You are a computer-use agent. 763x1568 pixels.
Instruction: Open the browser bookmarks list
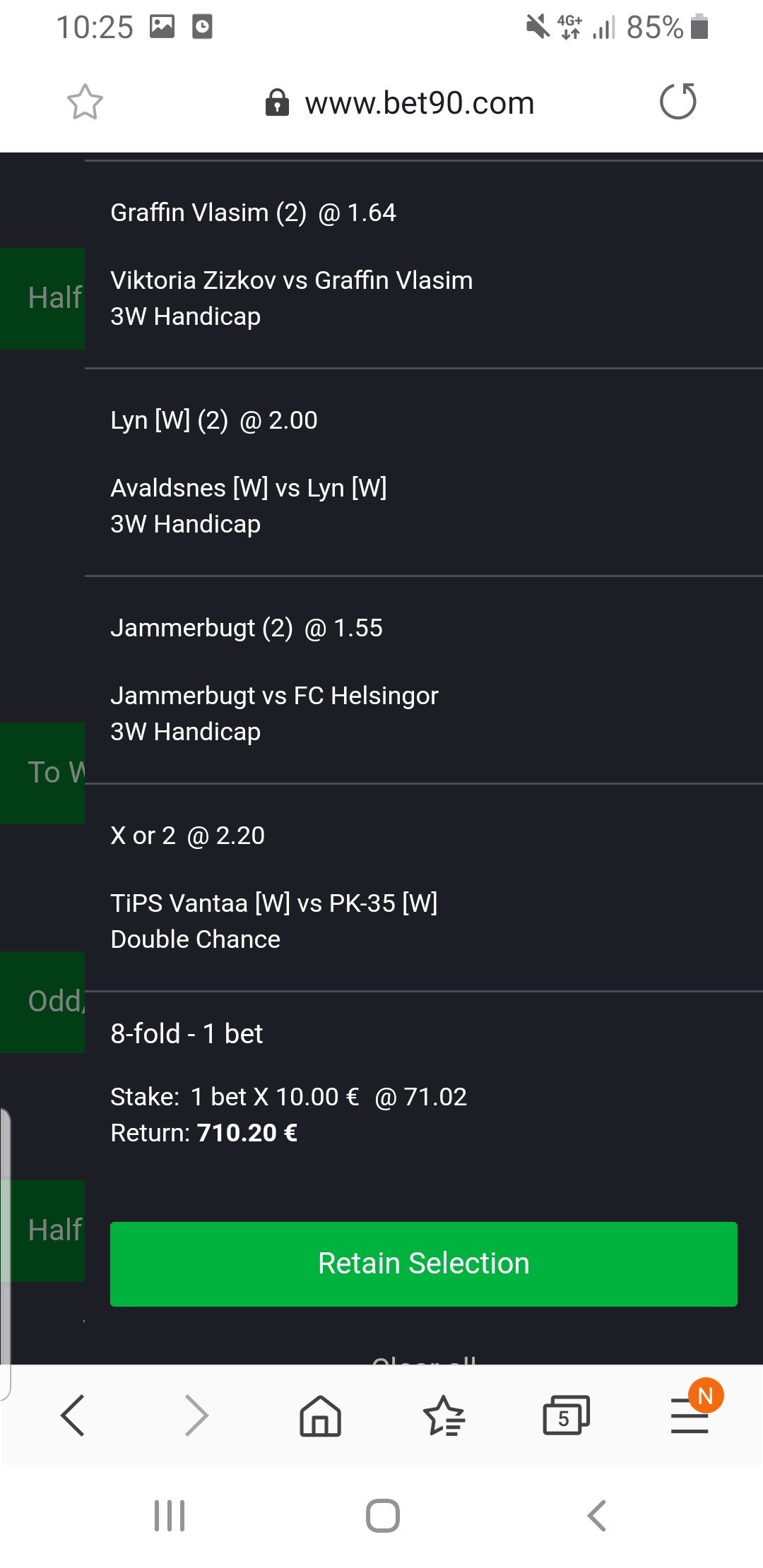[444, 1415]
